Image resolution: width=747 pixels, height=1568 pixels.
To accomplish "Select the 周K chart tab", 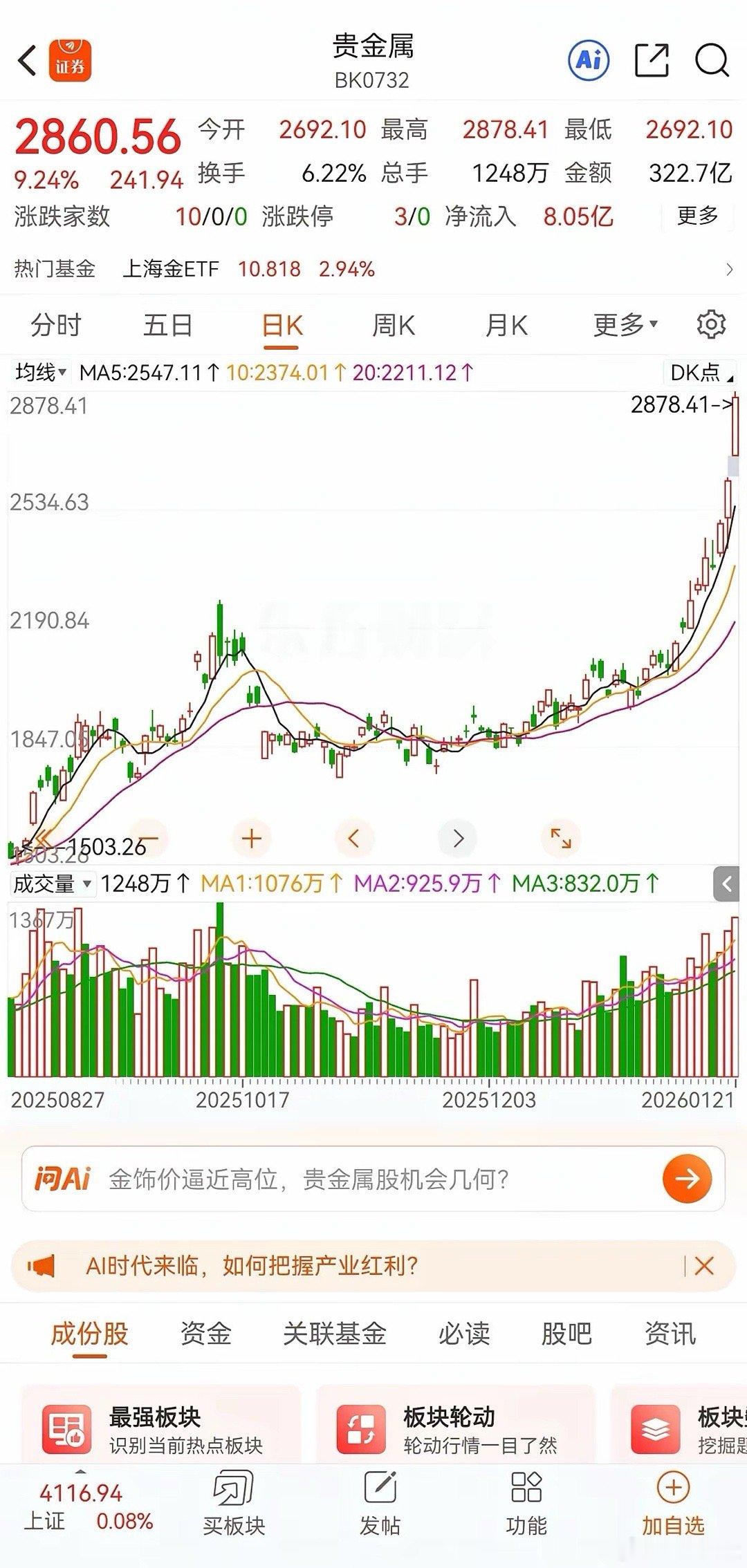I will click(x=393, y=325).
